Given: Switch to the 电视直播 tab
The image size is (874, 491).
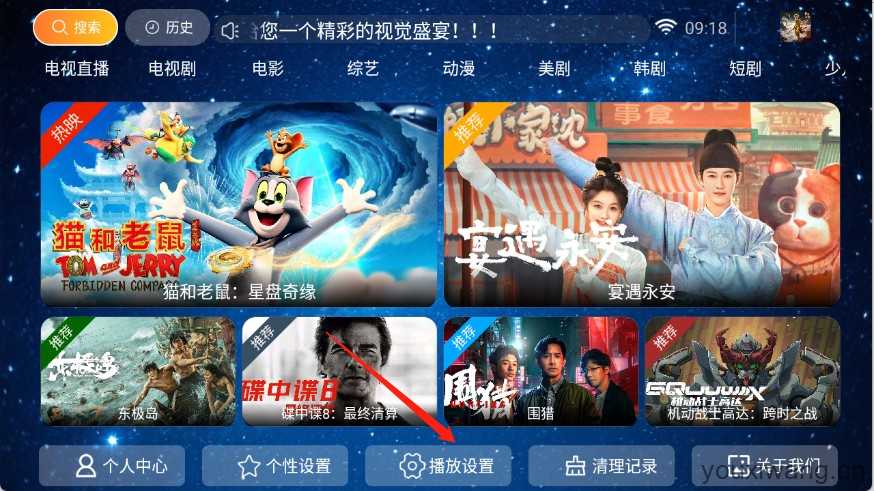Looking at the screenshot, I should pyautogui.click(x=77, y=69).
